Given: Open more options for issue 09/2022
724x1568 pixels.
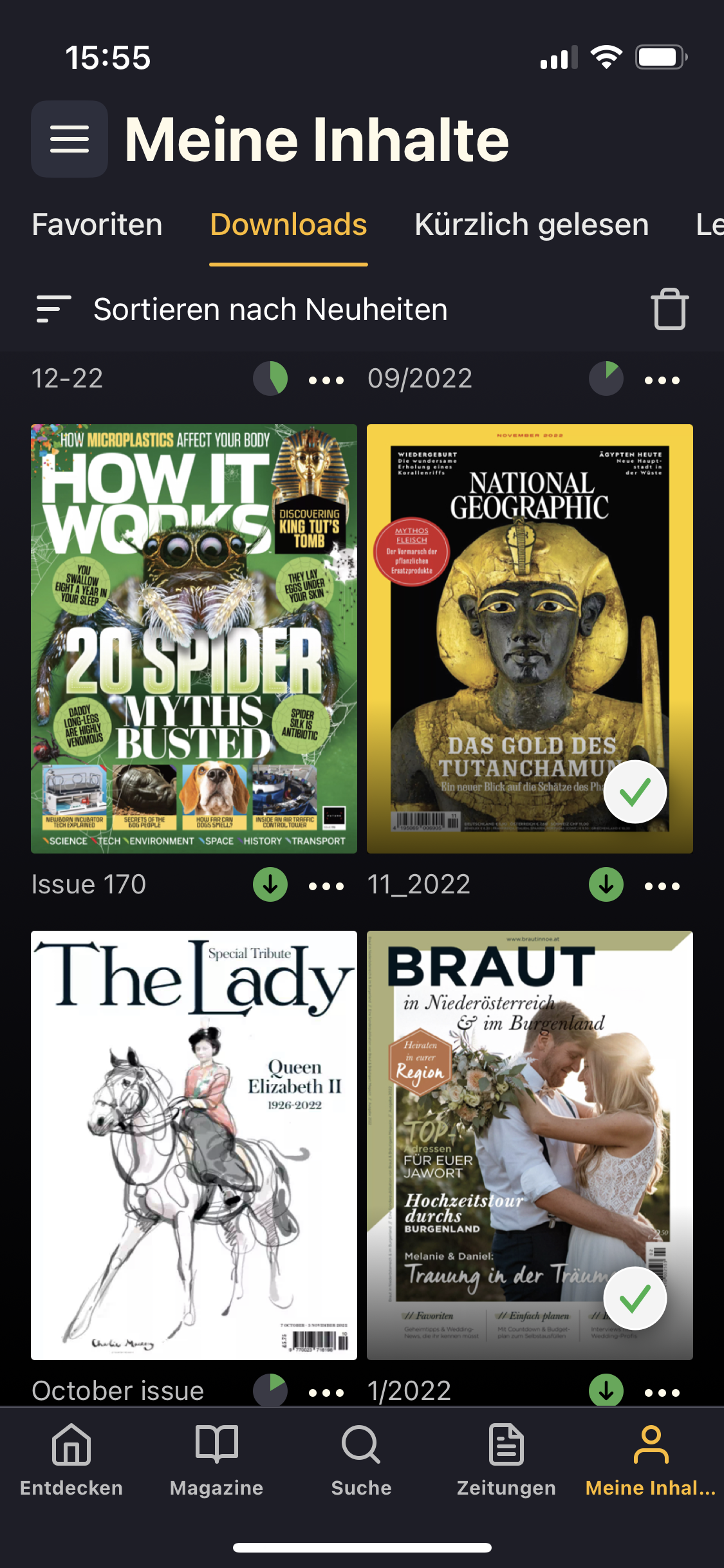Looking at the screenshot, I should [x=662, y=380].
